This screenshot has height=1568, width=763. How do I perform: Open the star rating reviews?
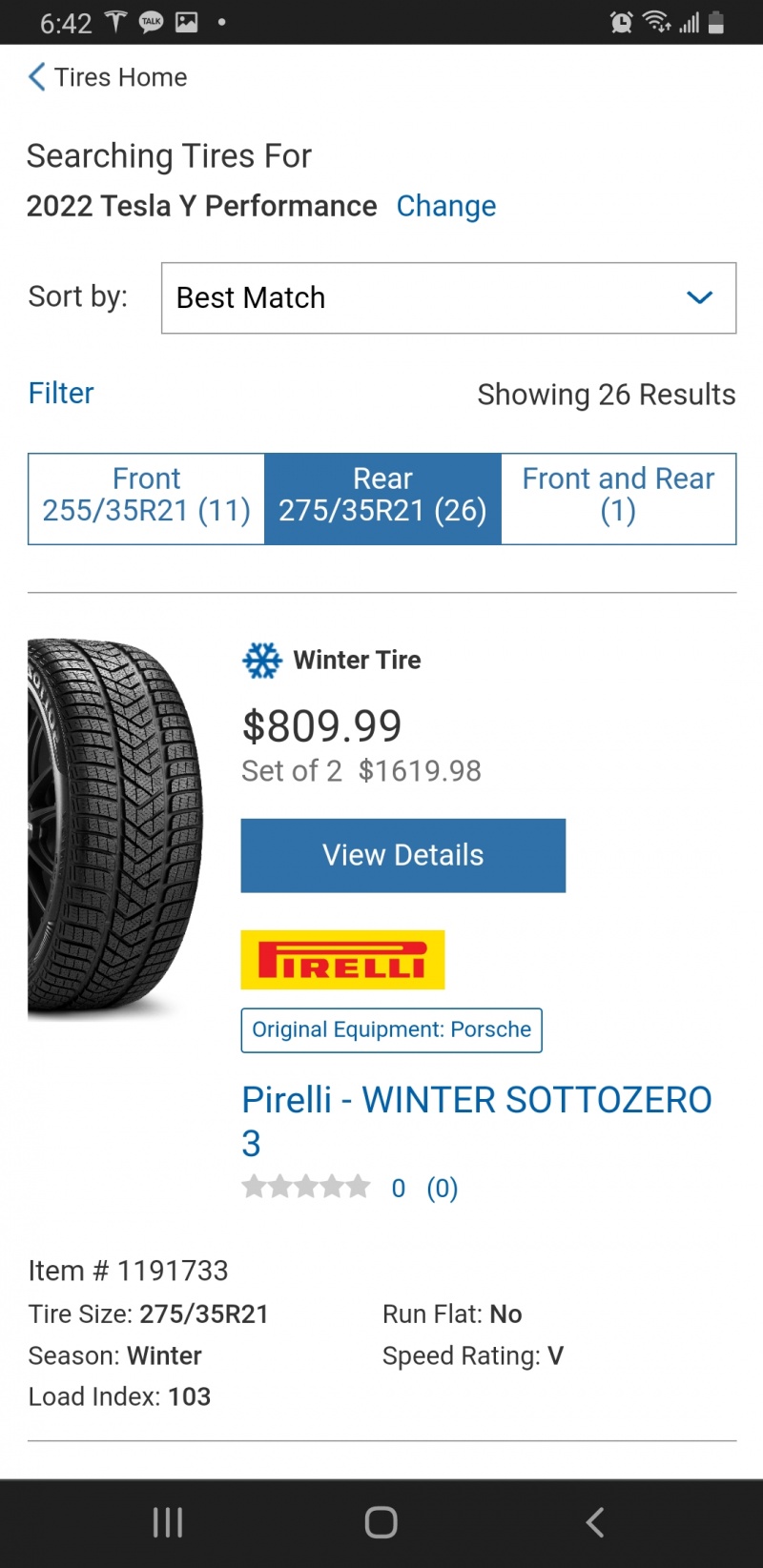(x=350, y=1188)
